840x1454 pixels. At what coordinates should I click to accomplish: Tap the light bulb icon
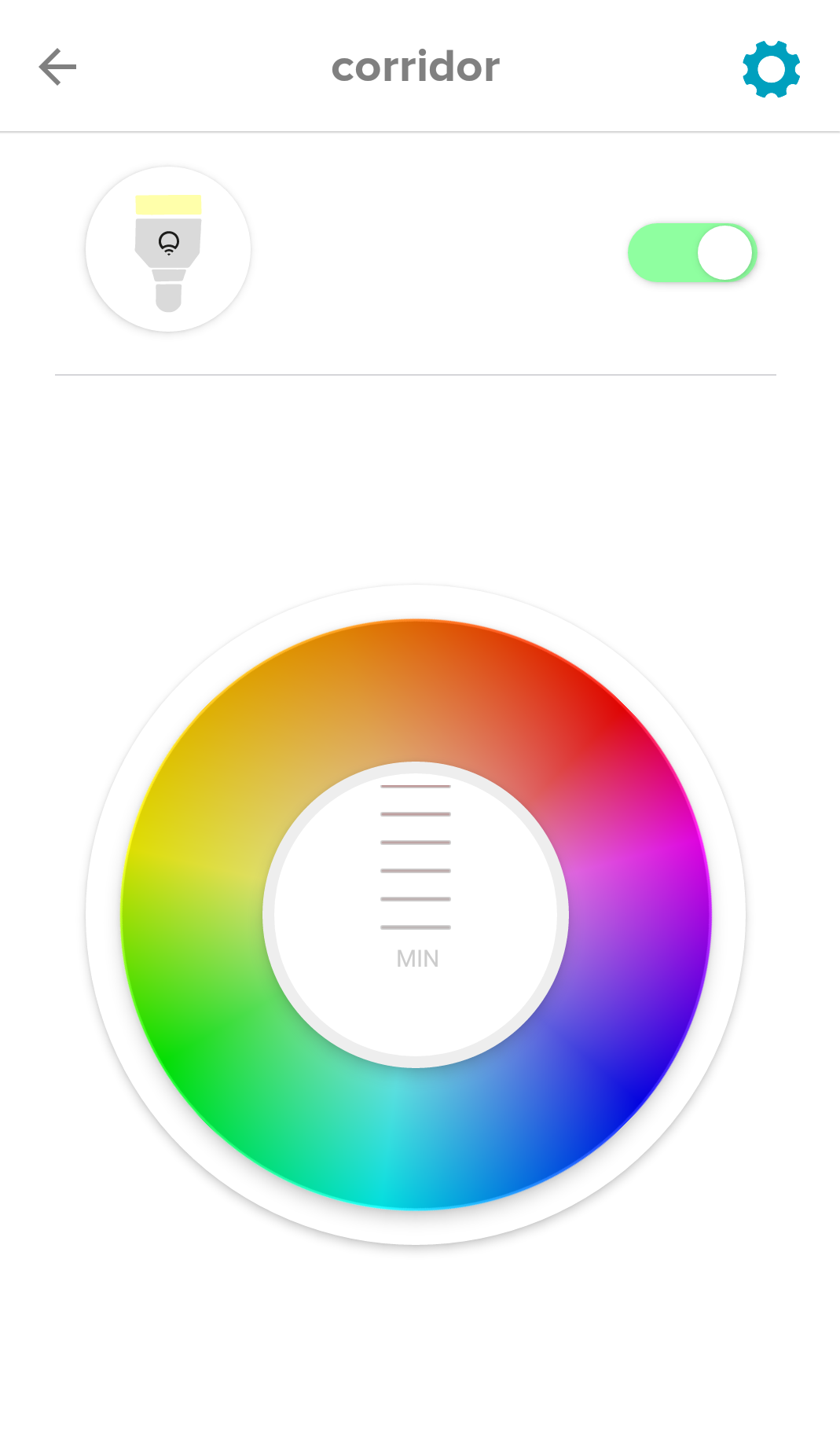click(168, 249)
